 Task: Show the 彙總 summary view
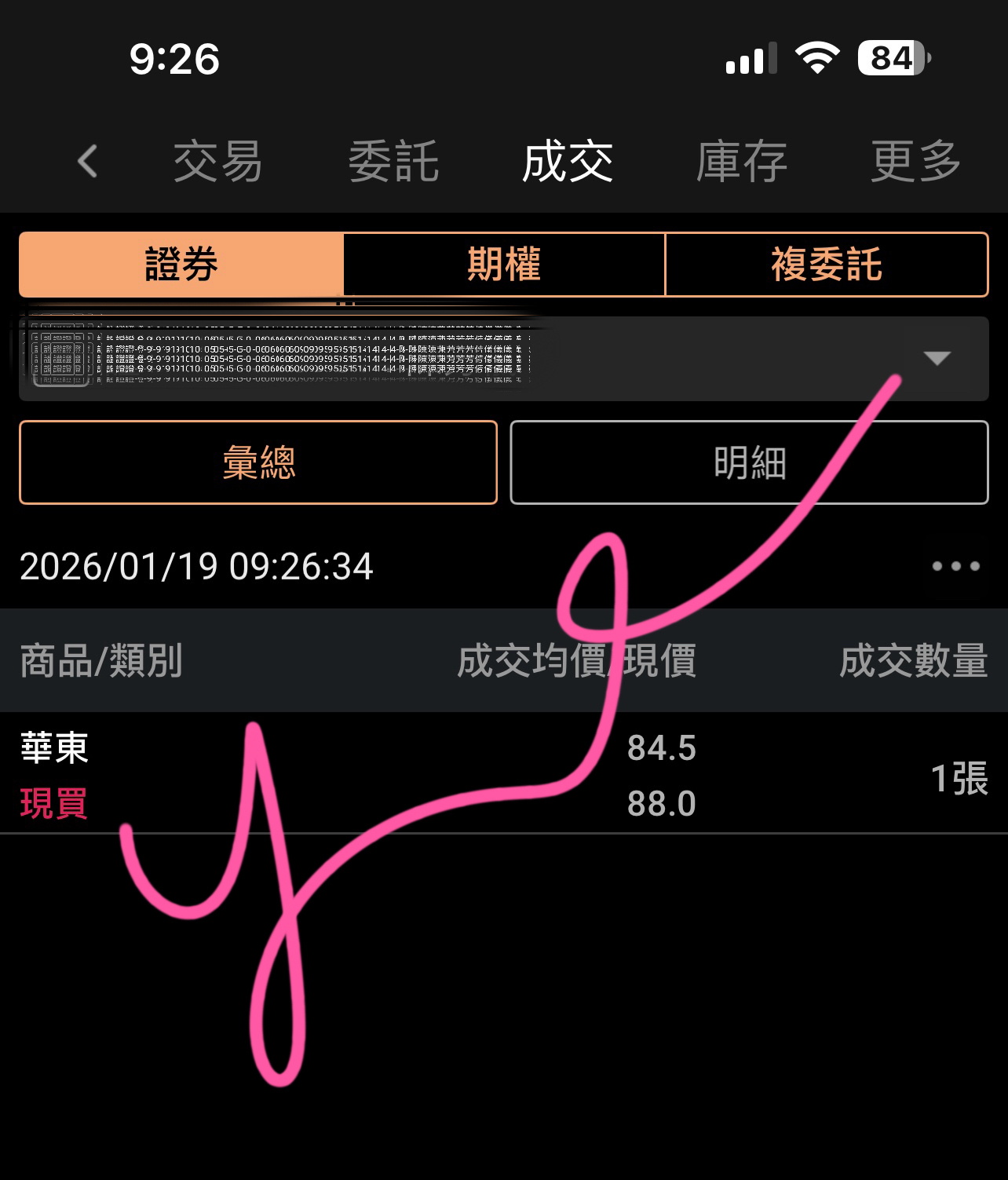(258, 462)
